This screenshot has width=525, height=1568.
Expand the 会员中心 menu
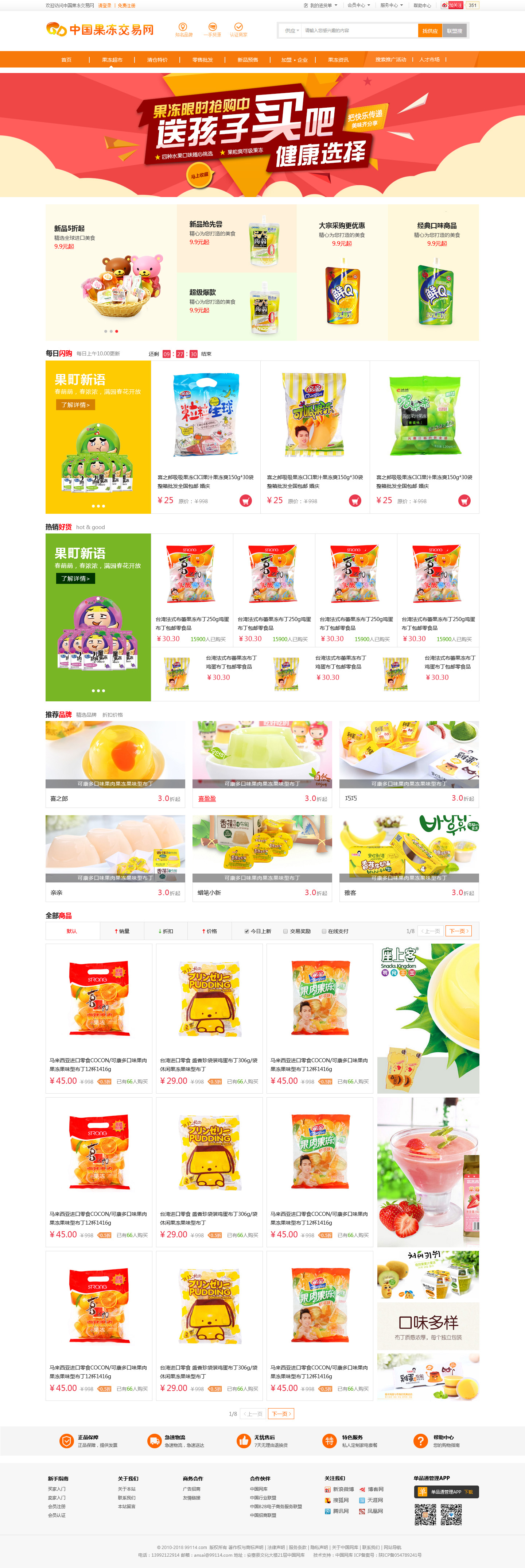point(358,5)
